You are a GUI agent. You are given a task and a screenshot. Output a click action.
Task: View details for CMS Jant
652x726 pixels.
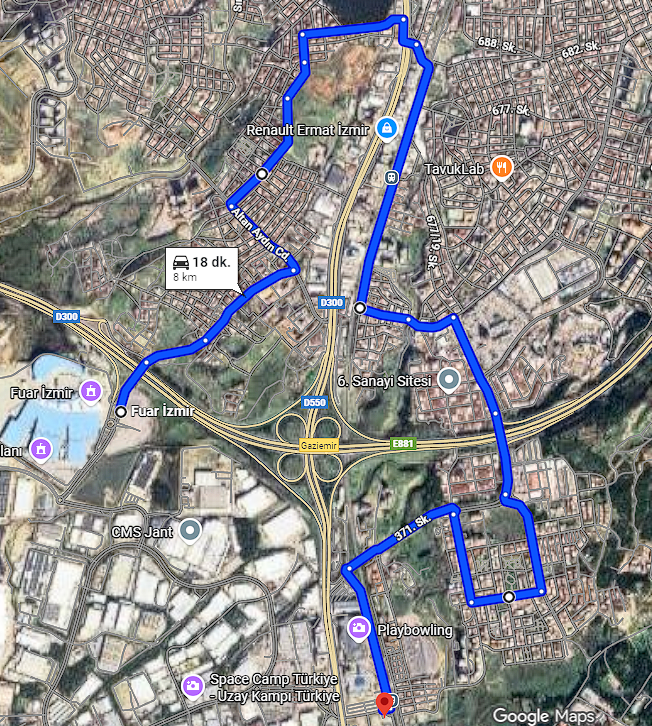coord(190,531)
